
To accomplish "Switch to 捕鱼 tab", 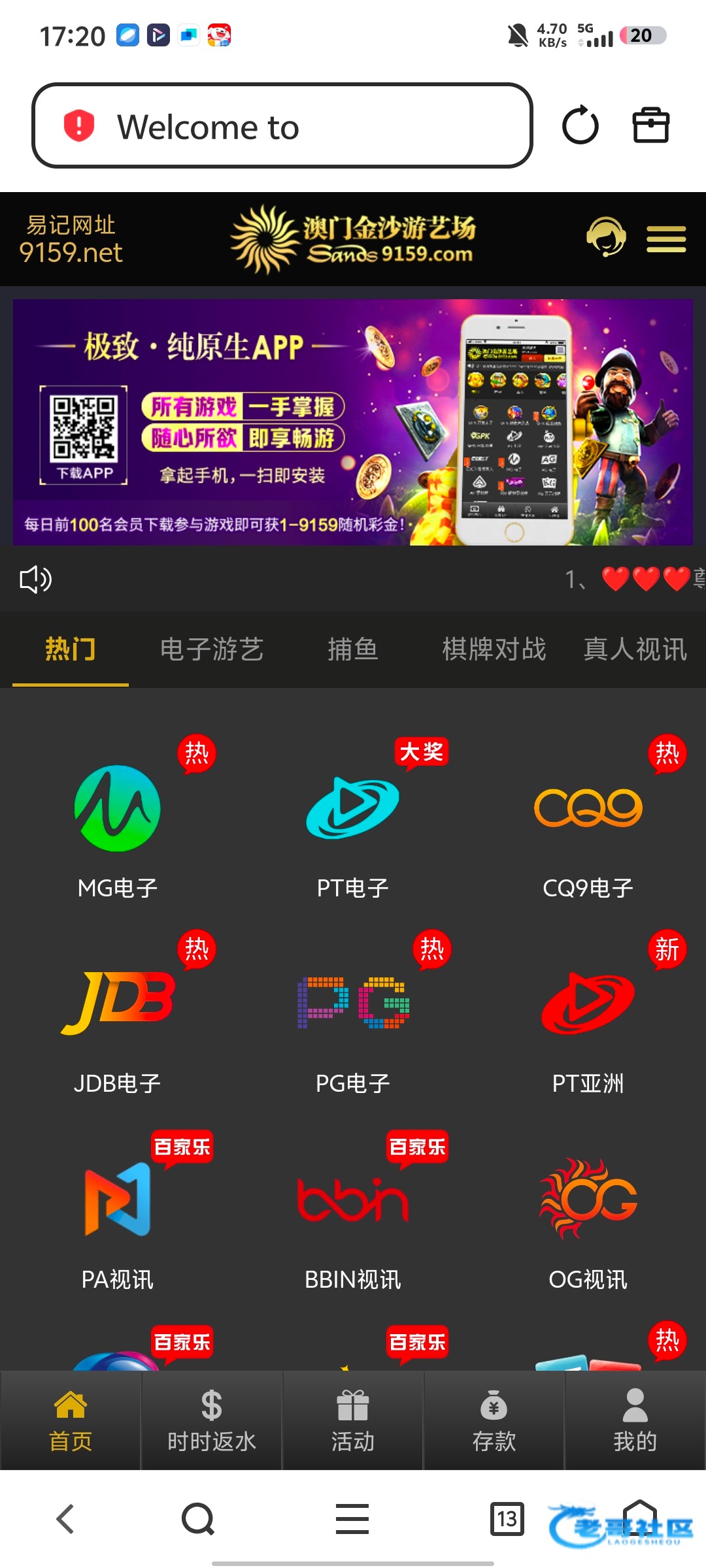I will (353, 649).
